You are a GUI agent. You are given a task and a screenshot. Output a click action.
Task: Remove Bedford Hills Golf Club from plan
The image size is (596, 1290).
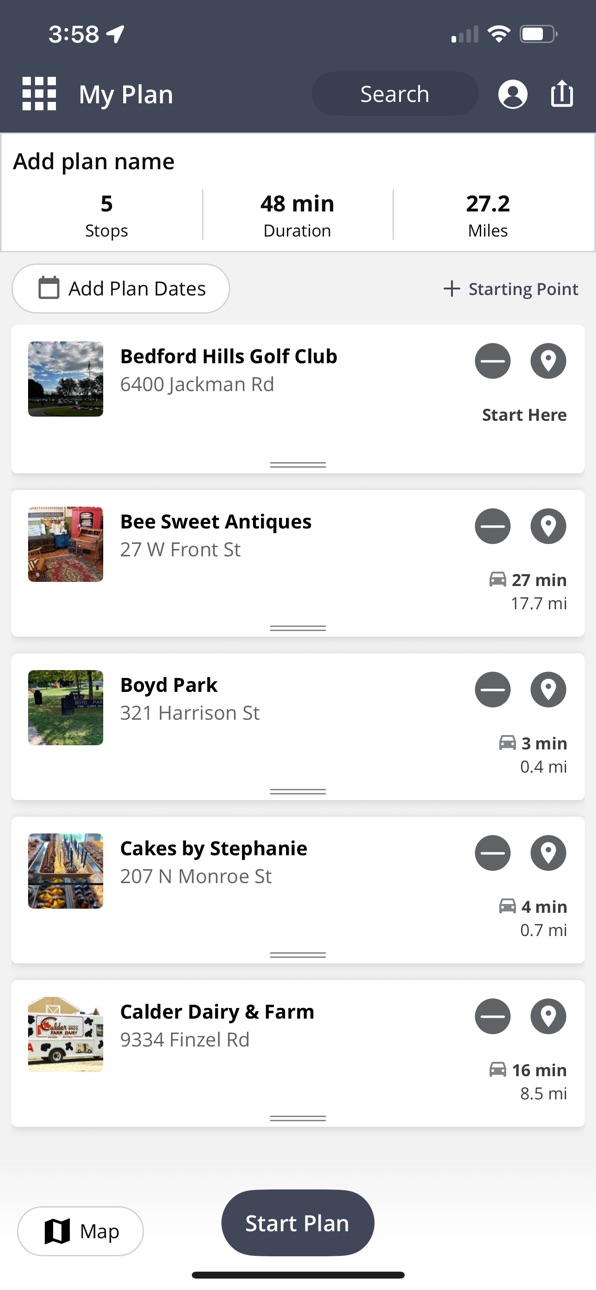coord(492,361)
